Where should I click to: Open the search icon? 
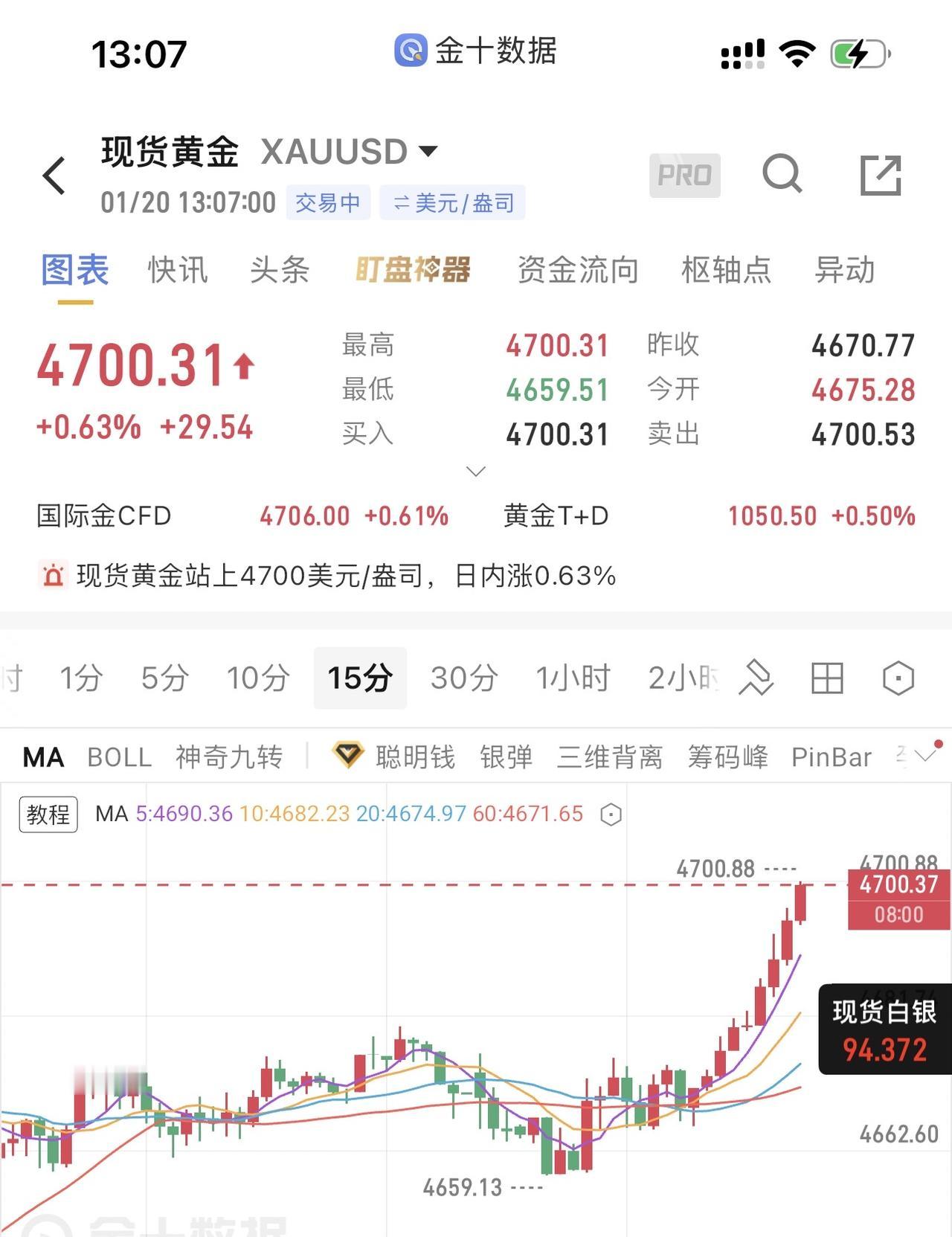(x=782, y=176)
